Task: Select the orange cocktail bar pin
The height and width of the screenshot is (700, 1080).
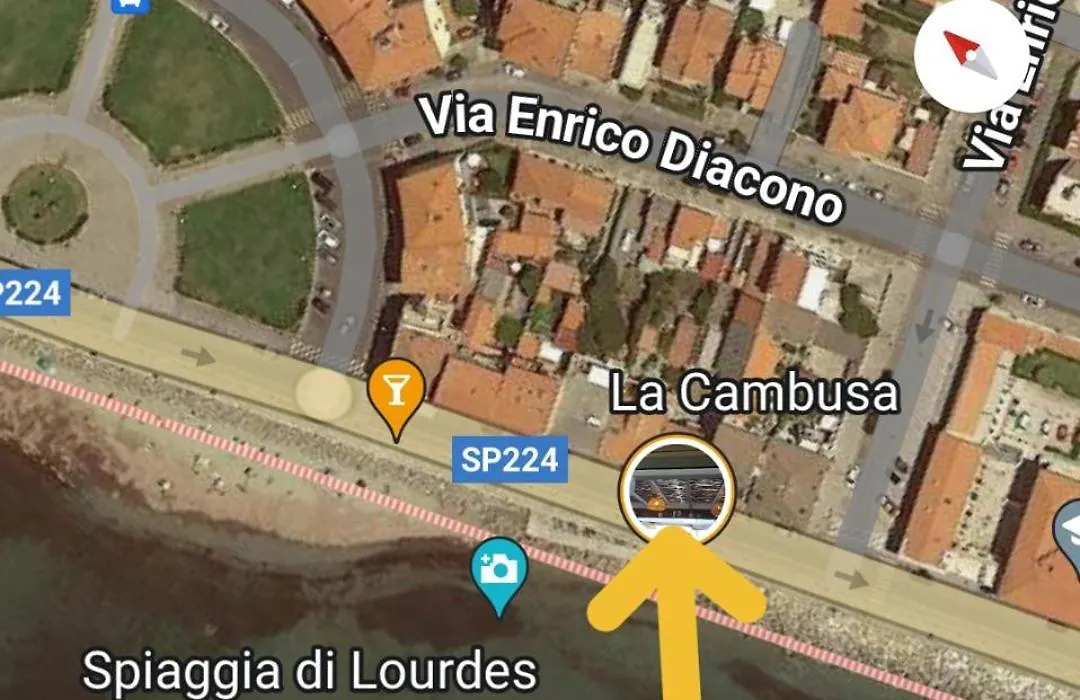Action: pos(396,393)
